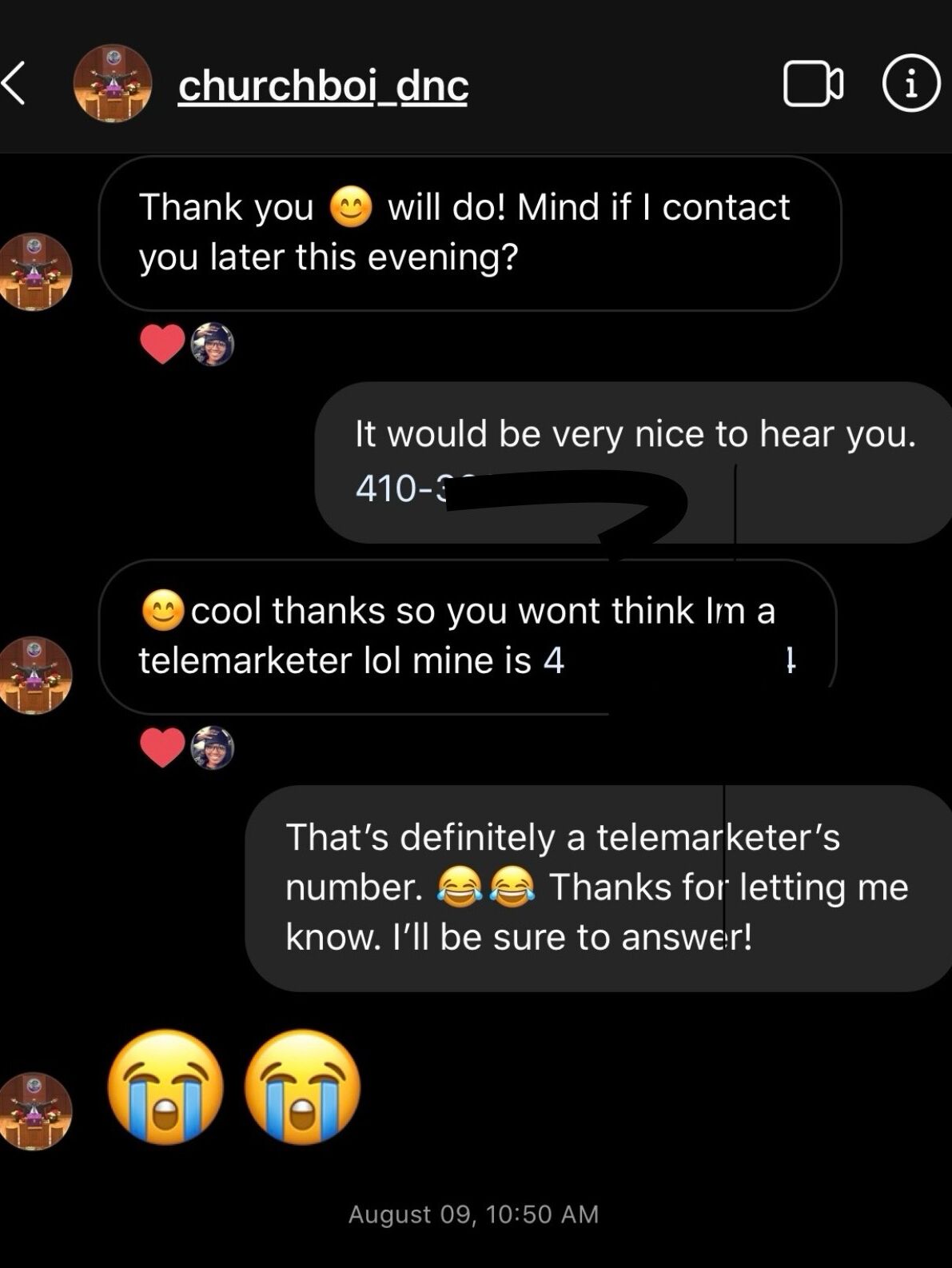This screenshot has height=1268, width=952.
Task: Tap the 410 phone number link
Action: (x=397, y=488)
